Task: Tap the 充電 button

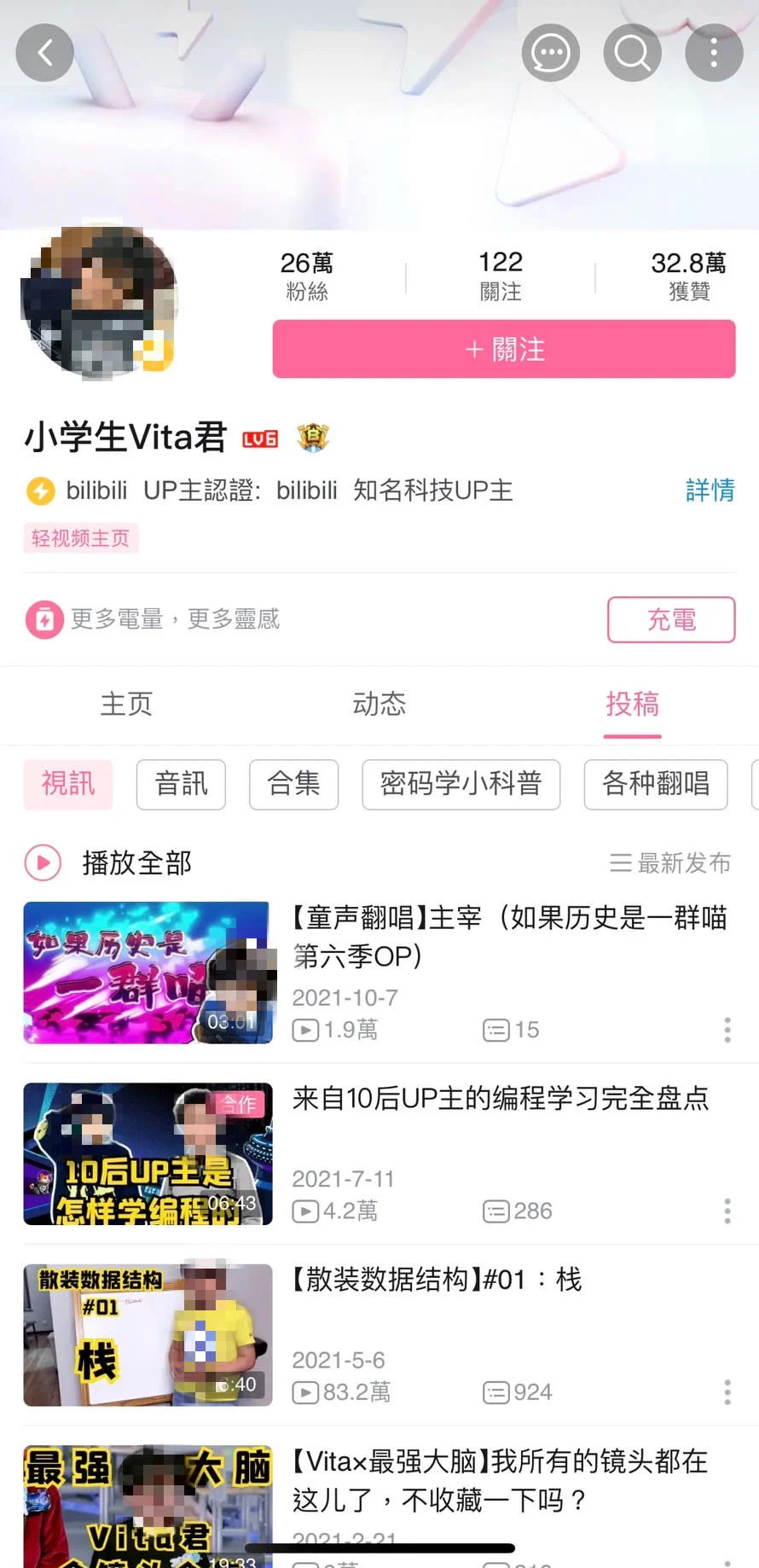Action: [x=670, y=619]
